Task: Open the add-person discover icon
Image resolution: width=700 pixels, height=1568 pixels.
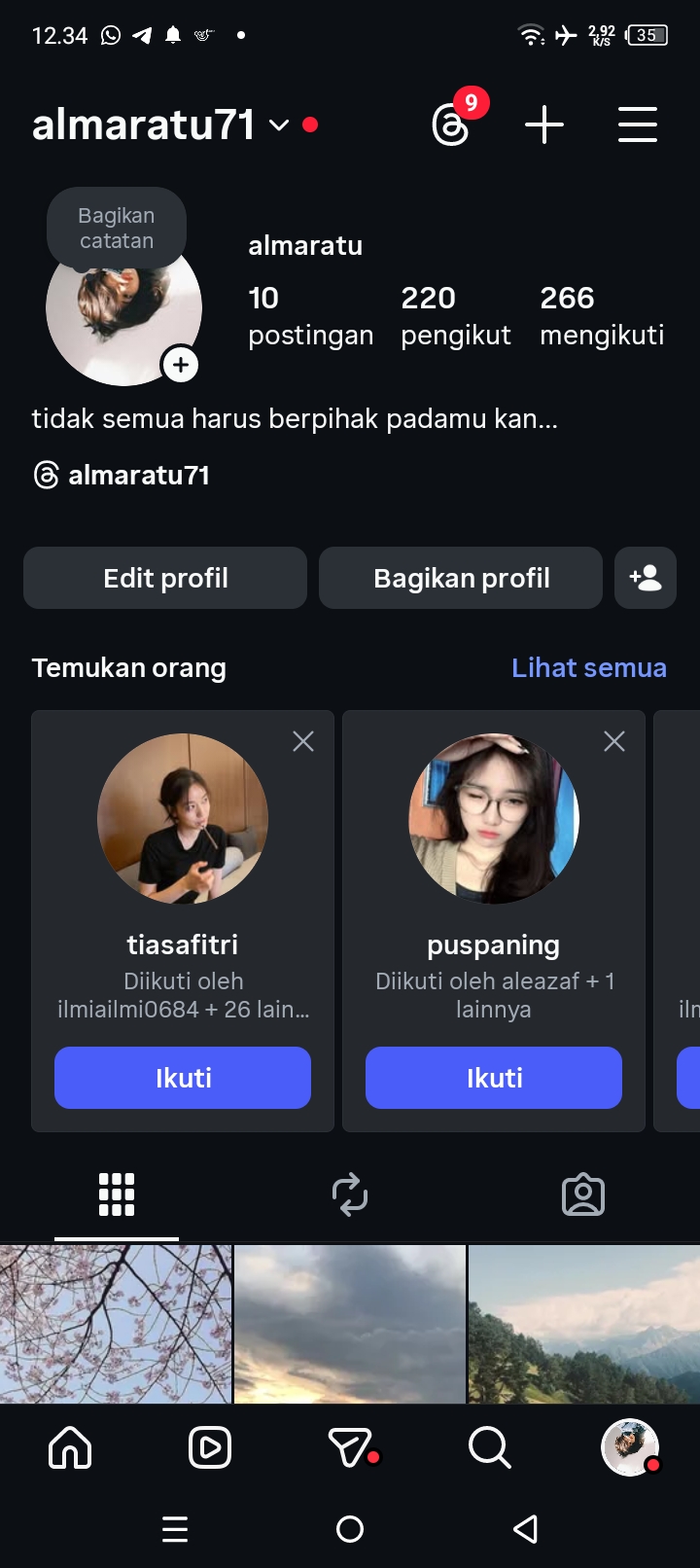Action: click(646, 578)
